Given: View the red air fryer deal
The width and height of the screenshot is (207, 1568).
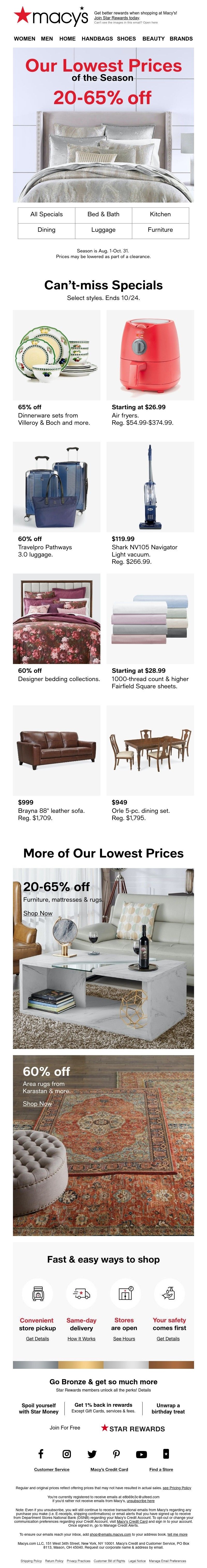Looking at the screenshot, I should [150, 355].
